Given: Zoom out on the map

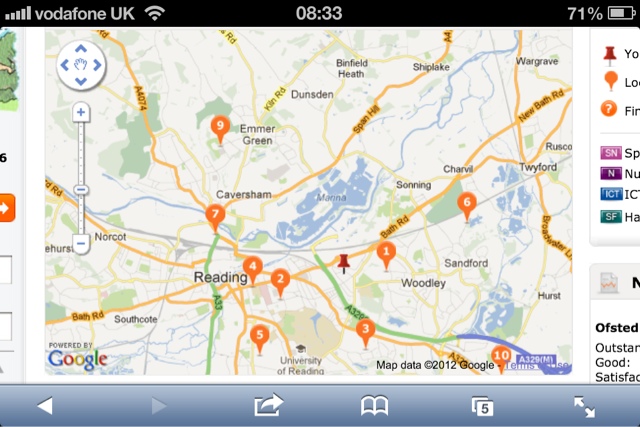Looking at the screenshot, I should 81,241.
